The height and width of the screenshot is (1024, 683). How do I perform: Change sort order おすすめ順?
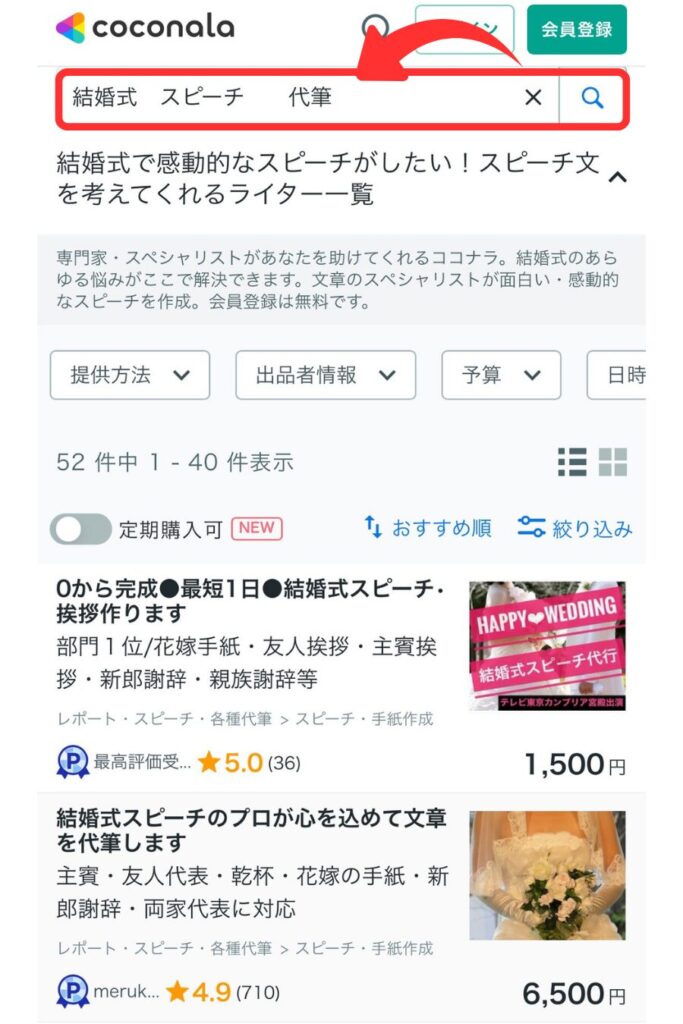(x=428, y=528)
